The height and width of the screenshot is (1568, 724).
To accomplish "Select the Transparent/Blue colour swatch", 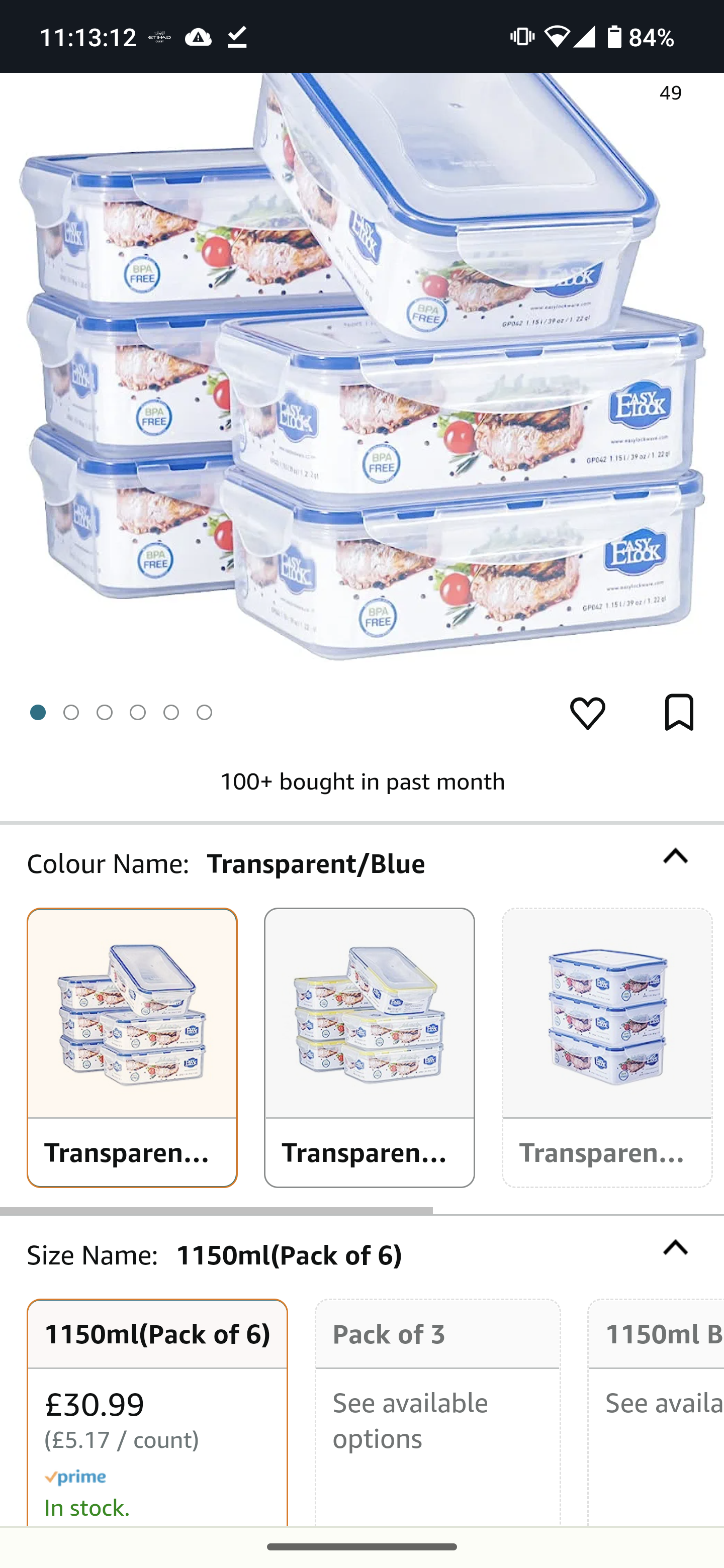I will click(132, 1047).
